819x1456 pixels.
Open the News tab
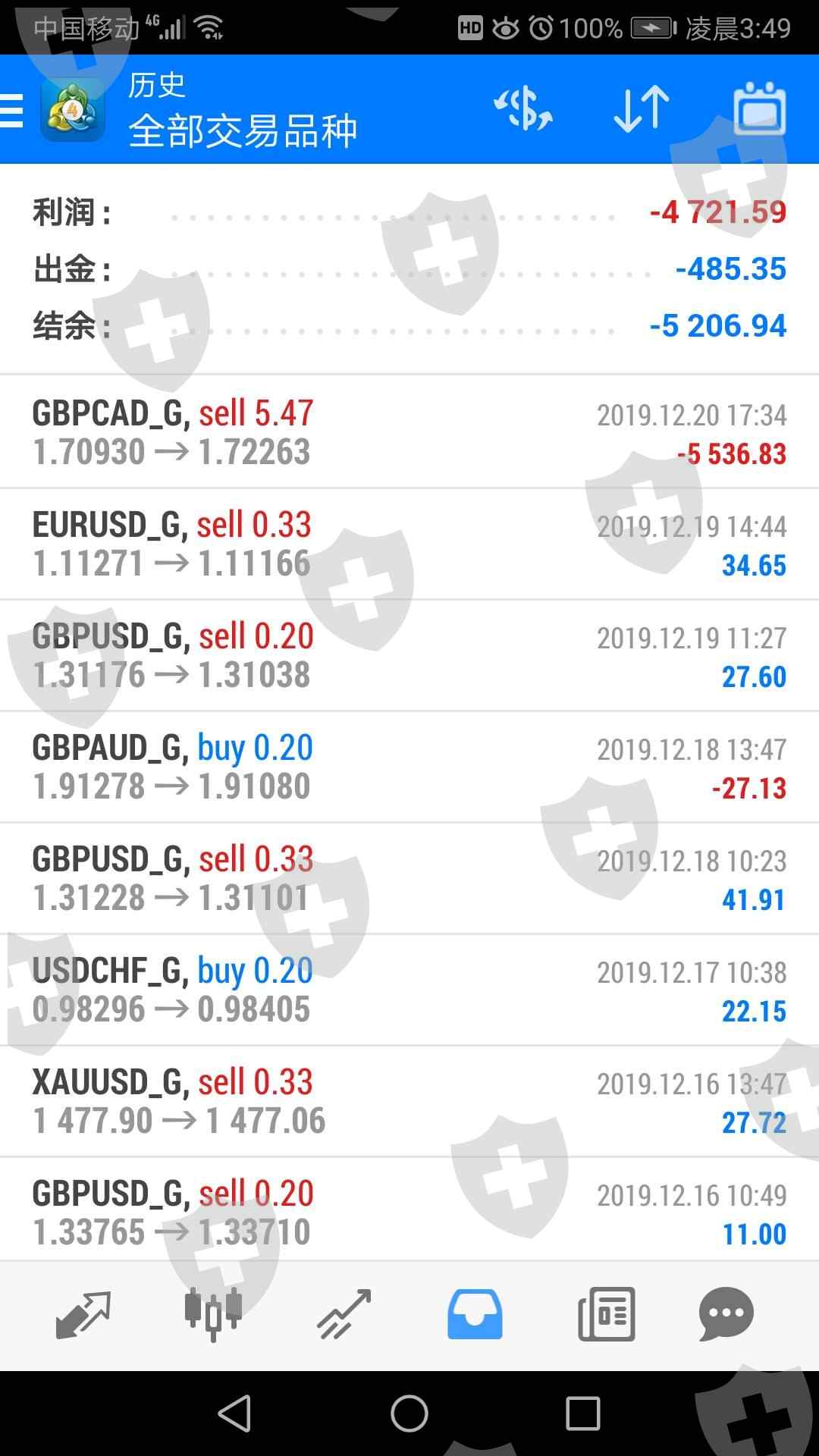[606, 1314]
